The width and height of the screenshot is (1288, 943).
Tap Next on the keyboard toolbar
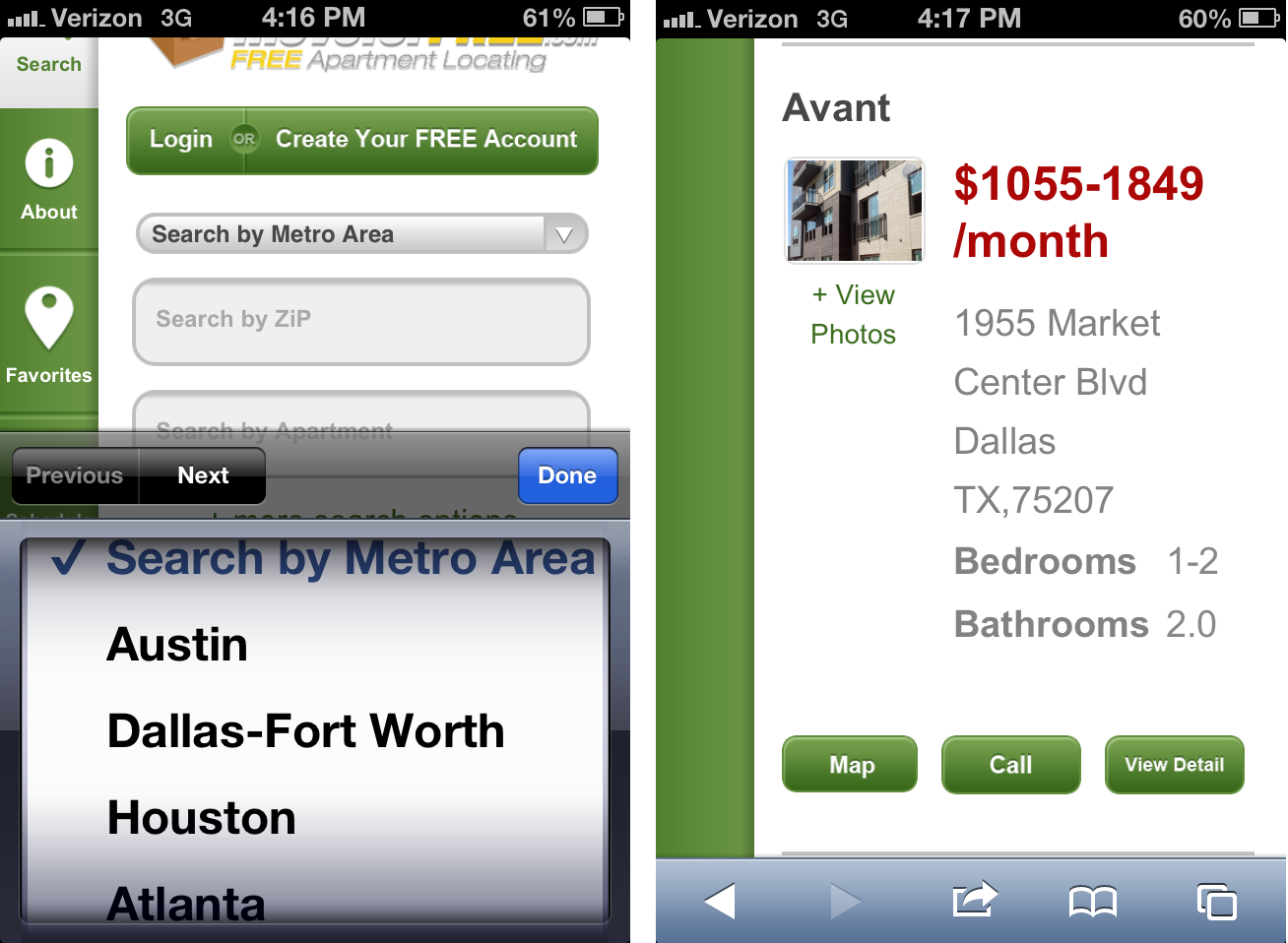[203, 475]
